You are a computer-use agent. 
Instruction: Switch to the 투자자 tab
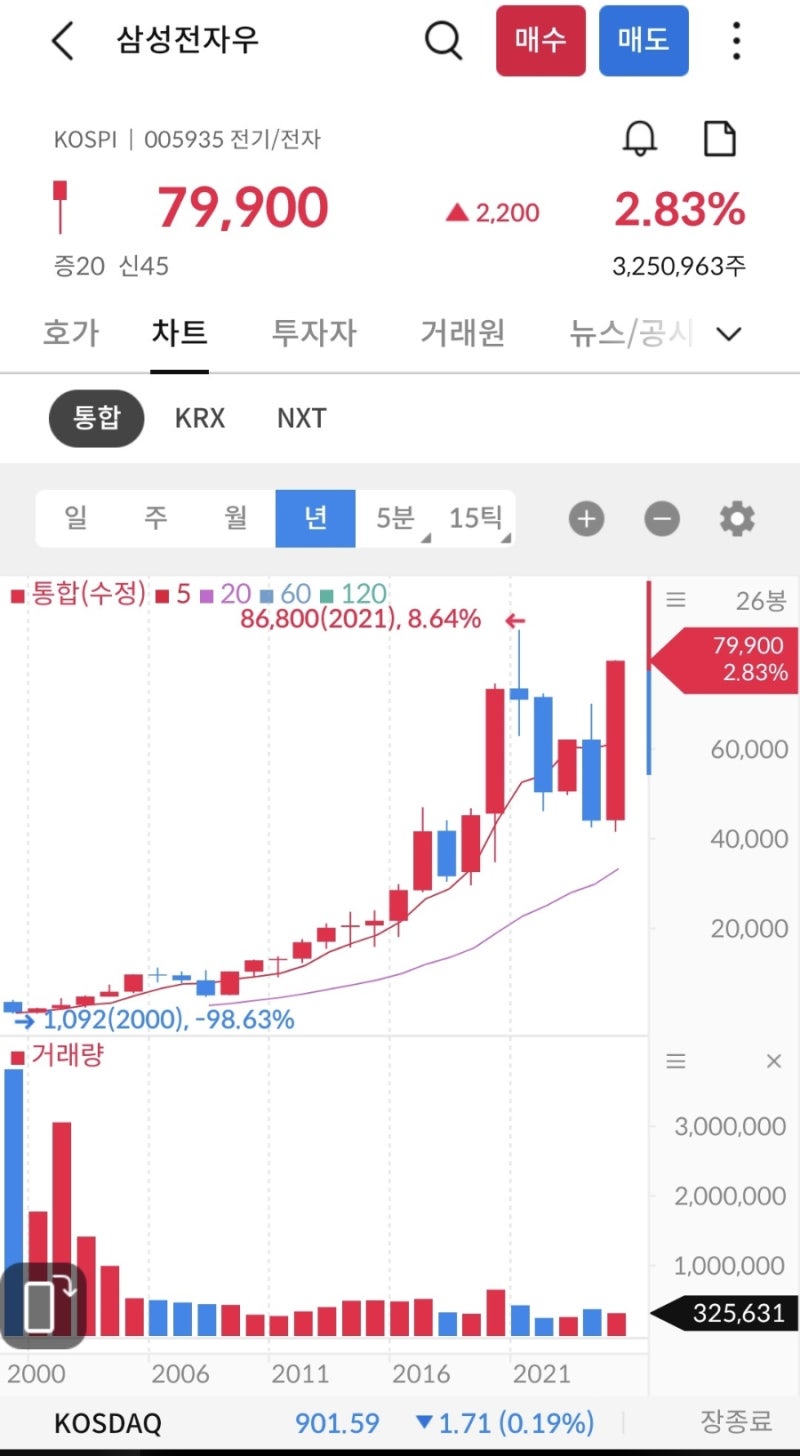314,333
